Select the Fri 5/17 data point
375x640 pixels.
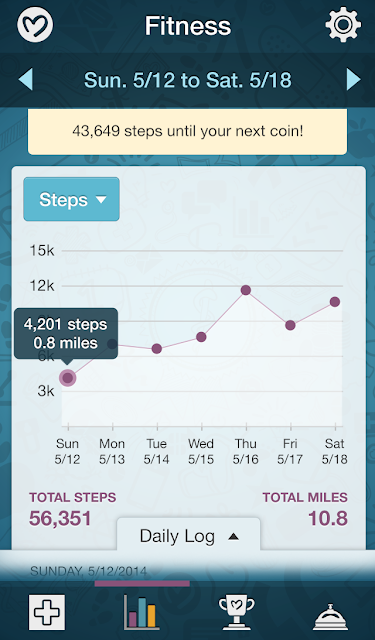[290, 325]
